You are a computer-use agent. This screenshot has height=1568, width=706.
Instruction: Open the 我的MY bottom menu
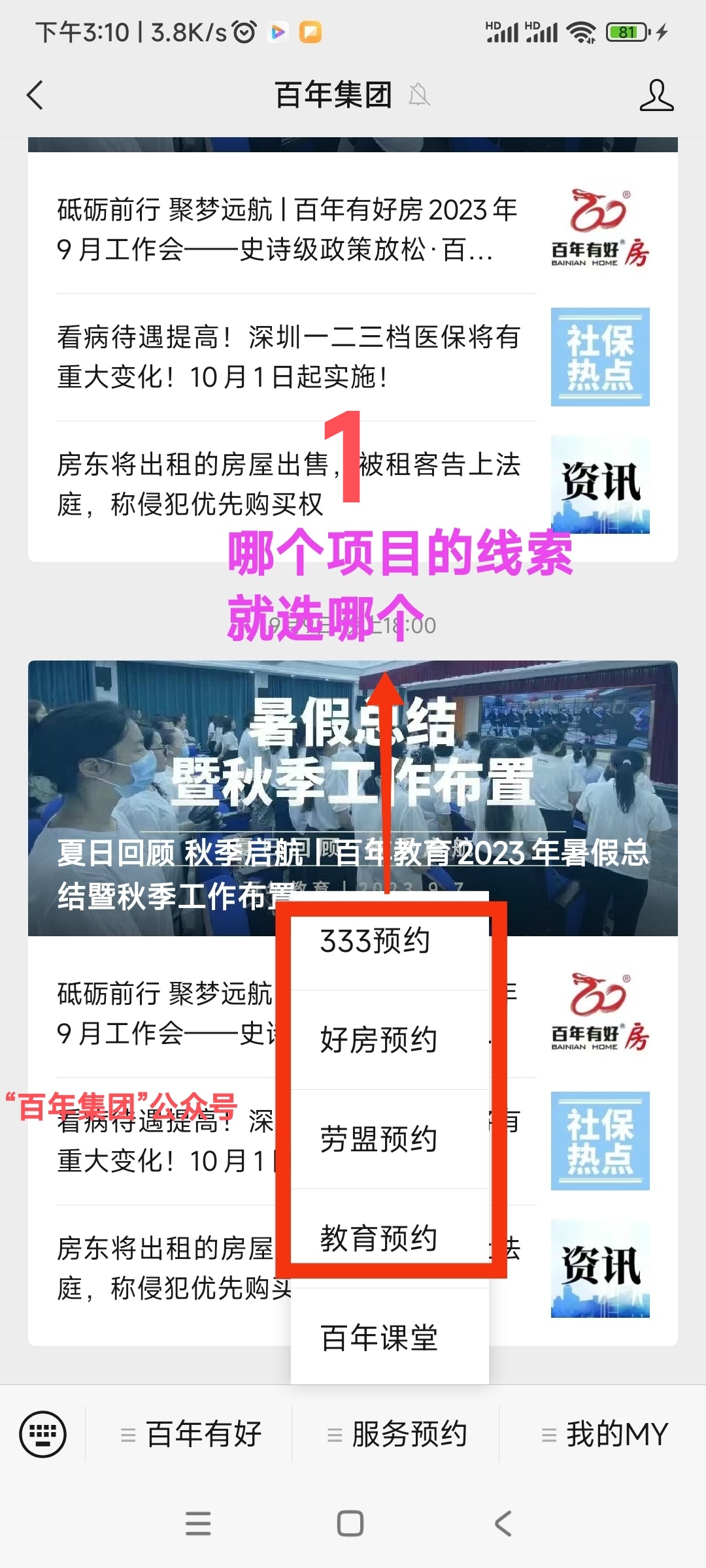tap(603, 1434)
